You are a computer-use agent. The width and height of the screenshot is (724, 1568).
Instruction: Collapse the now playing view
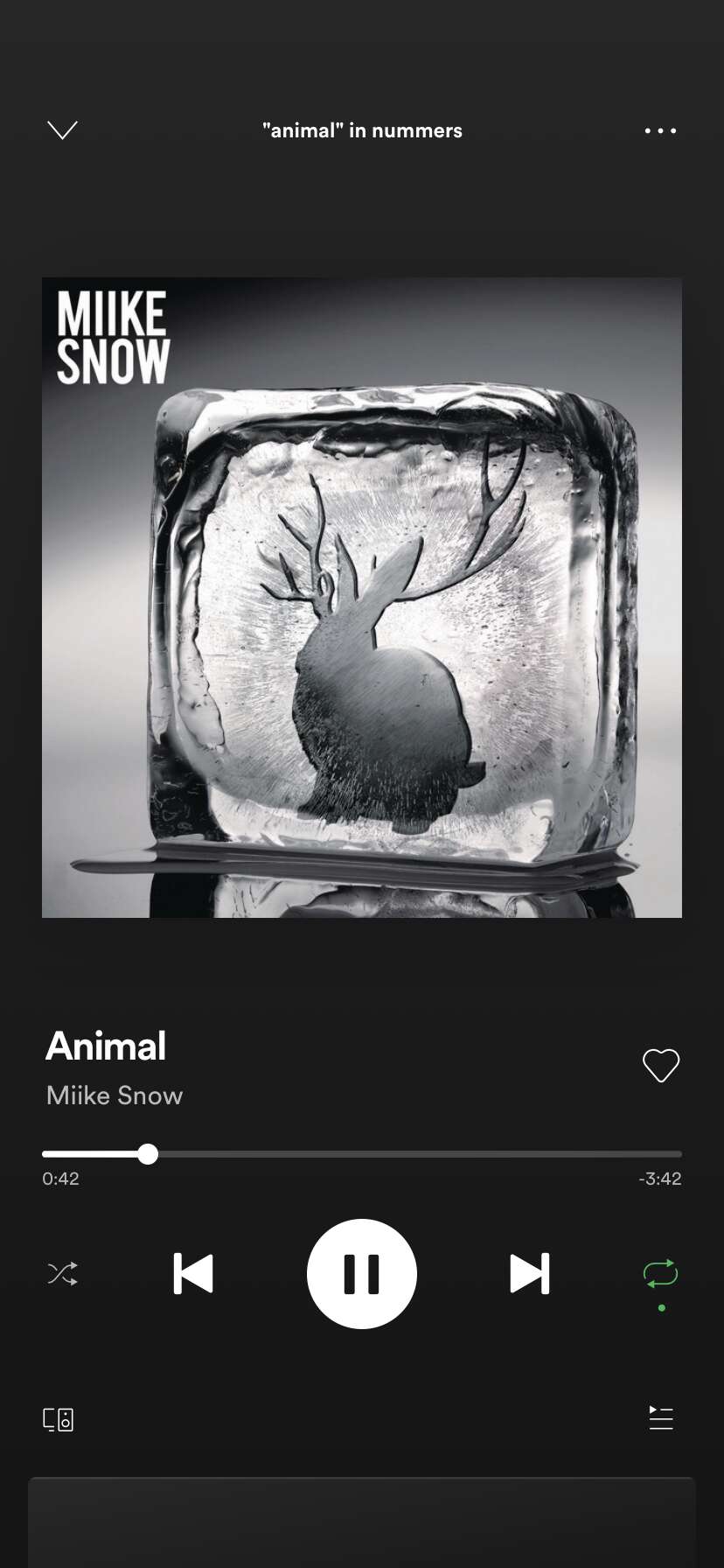pos(62,130)
